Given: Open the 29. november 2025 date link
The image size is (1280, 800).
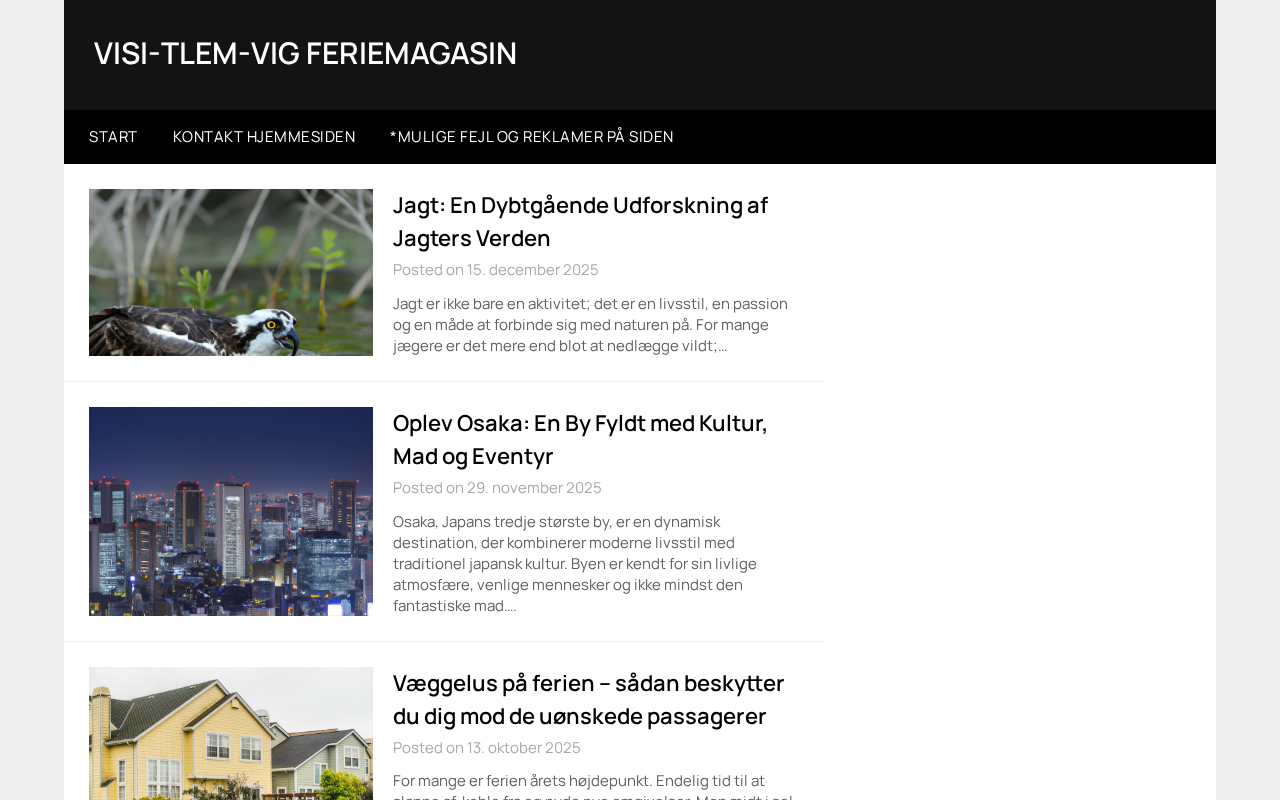Looking at the screenshot, I should coord(534,488).
